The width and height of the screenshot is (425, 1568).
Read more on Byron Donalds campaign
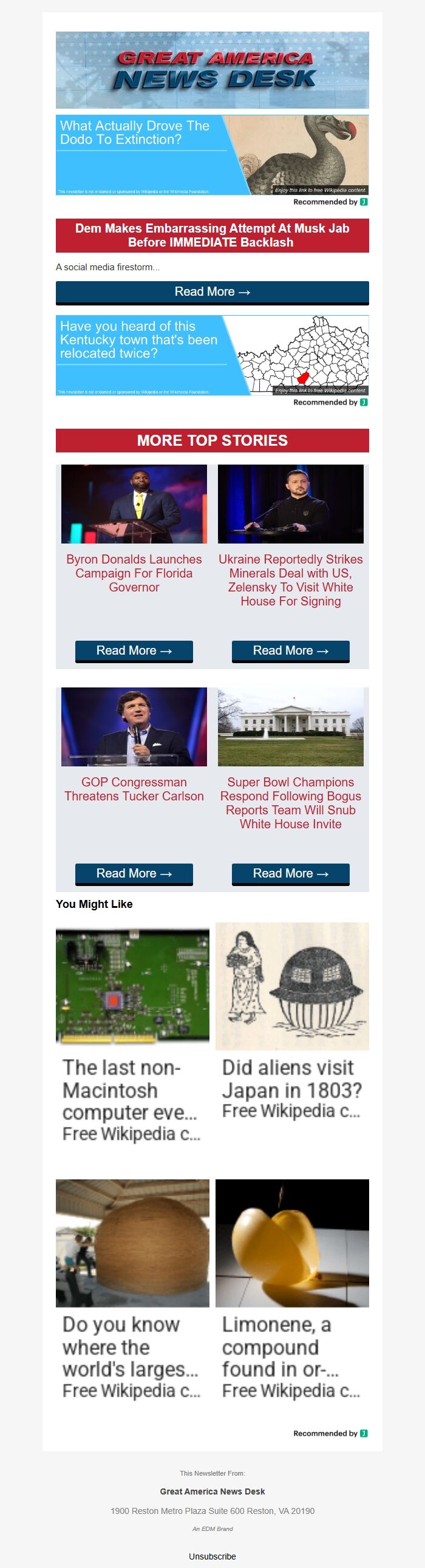point(134,650)
